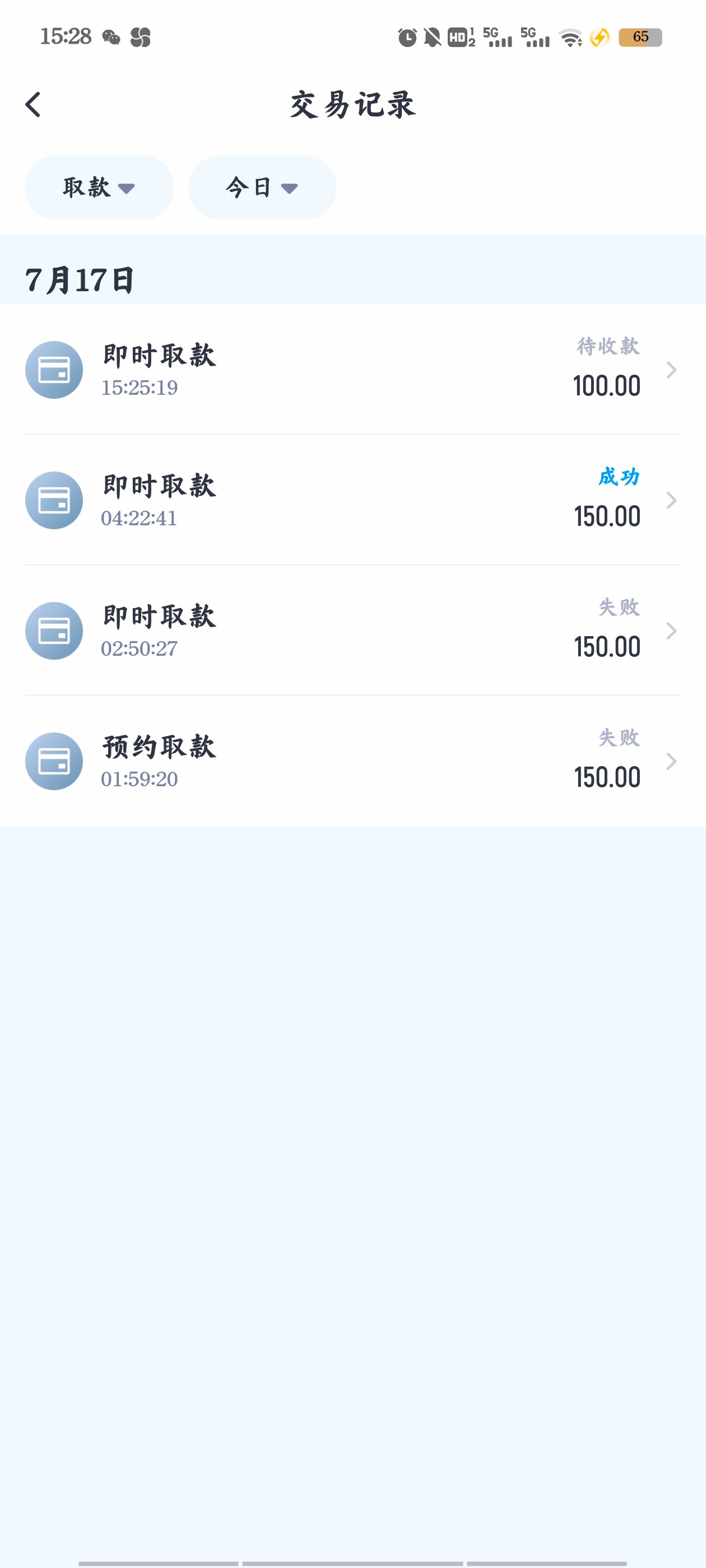View the successful 04:22:41 即时取款 record
Image resolution: width=706 pixels, height=1568 pixels.
(352, 500)
